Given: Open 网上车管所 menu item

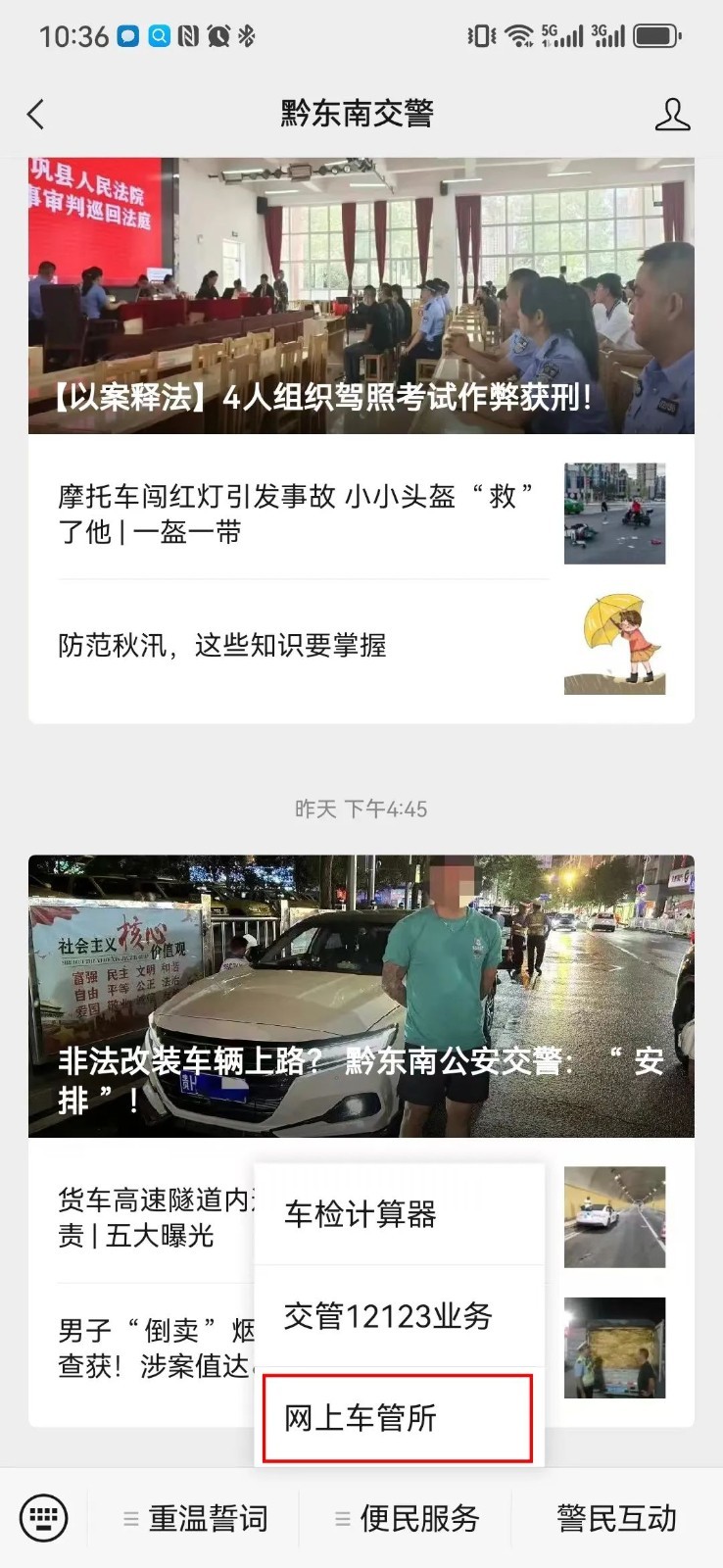Looking at the screenshot, I should tap(398, 1418).
